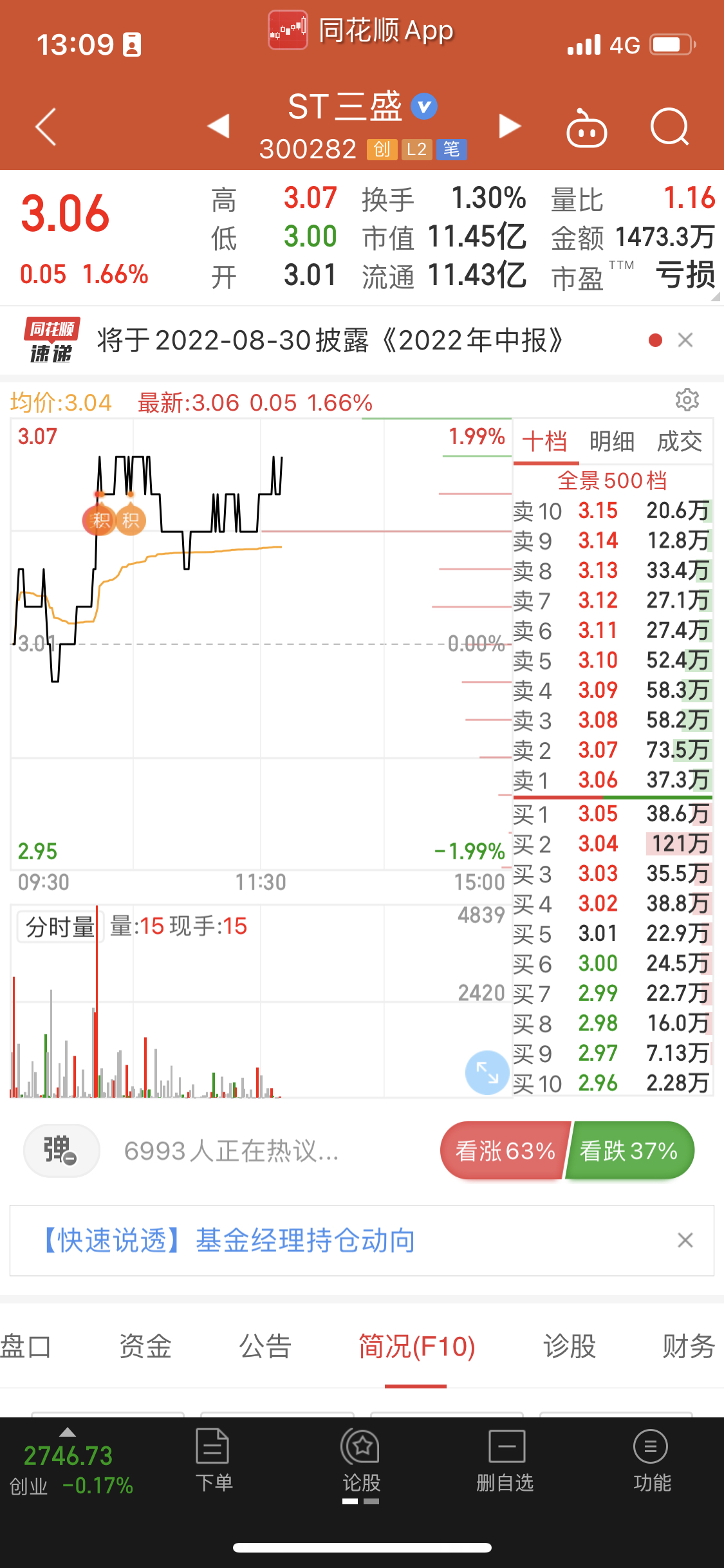This screenshot has height=1568, width=724.
Task: Switch to the next stock
Action: (510, 126)
